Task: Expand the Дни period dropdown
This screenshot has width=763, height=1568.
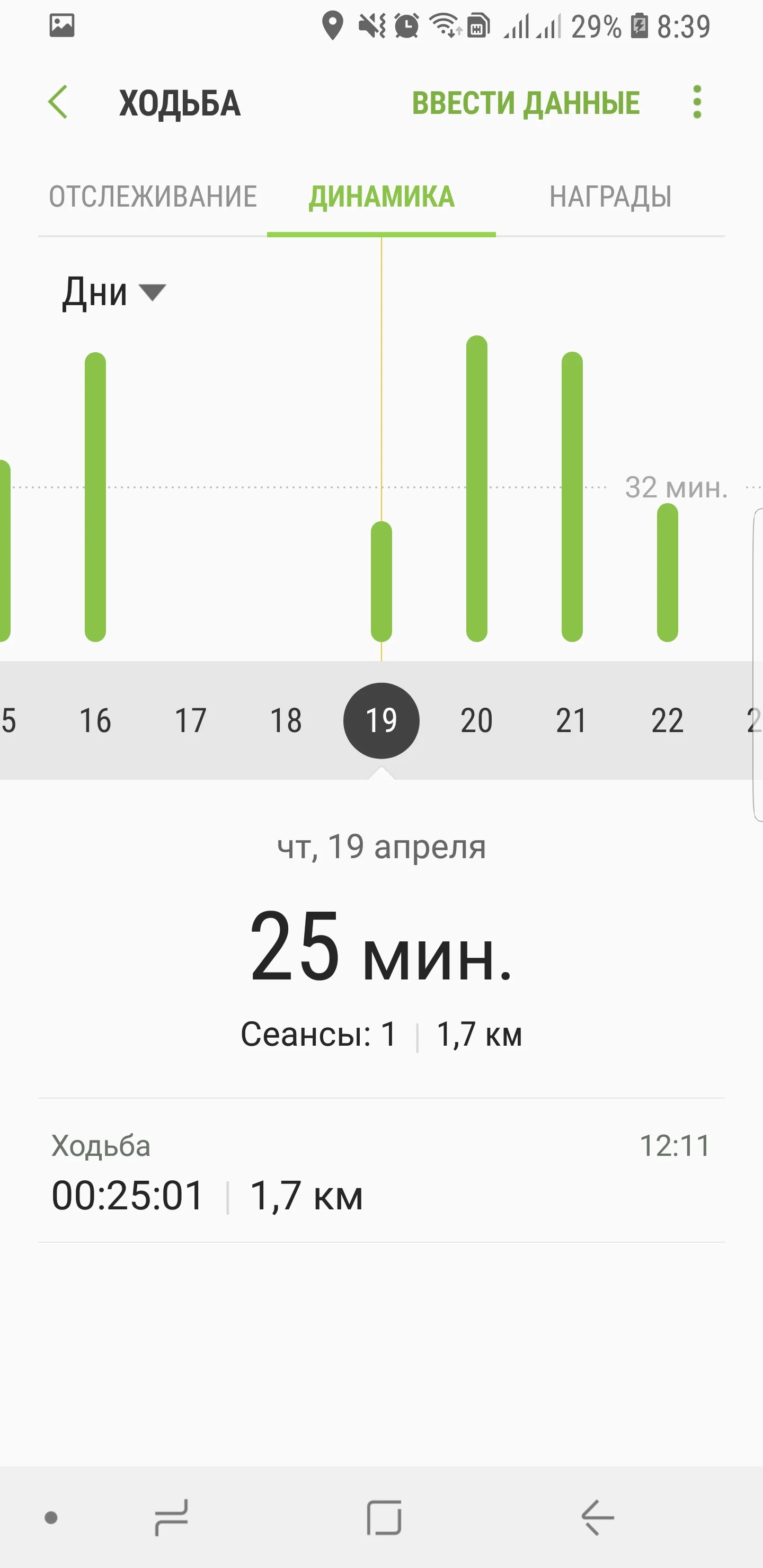Action: click(114, 292)
